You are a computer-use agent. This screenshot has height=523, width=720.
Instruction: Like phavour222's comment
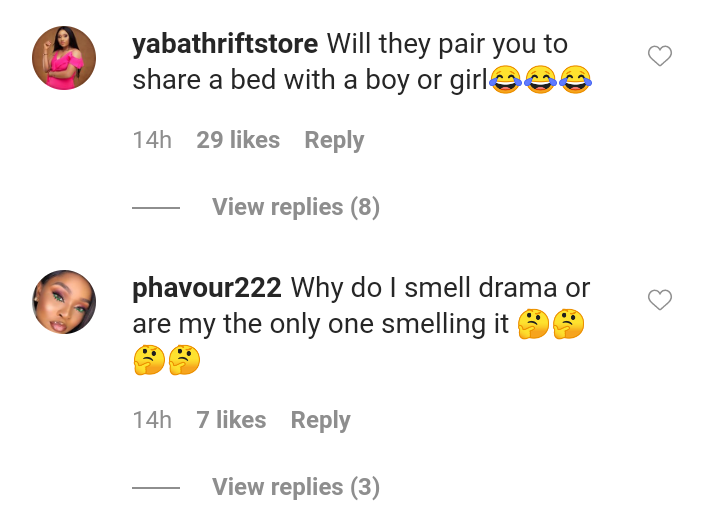coord(660,300)
